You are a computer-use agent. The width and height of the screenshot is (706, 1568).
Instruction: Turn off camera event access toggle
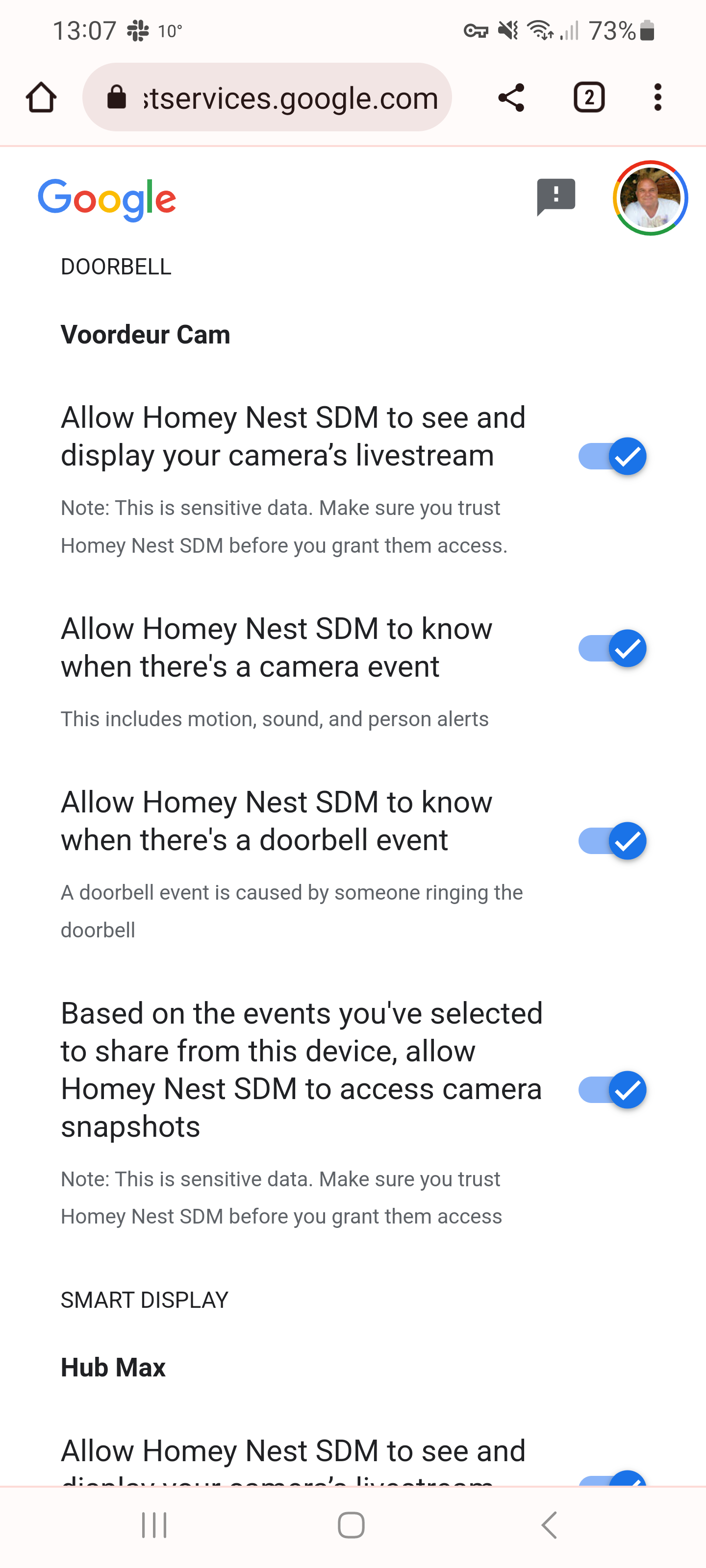point(611,648)
